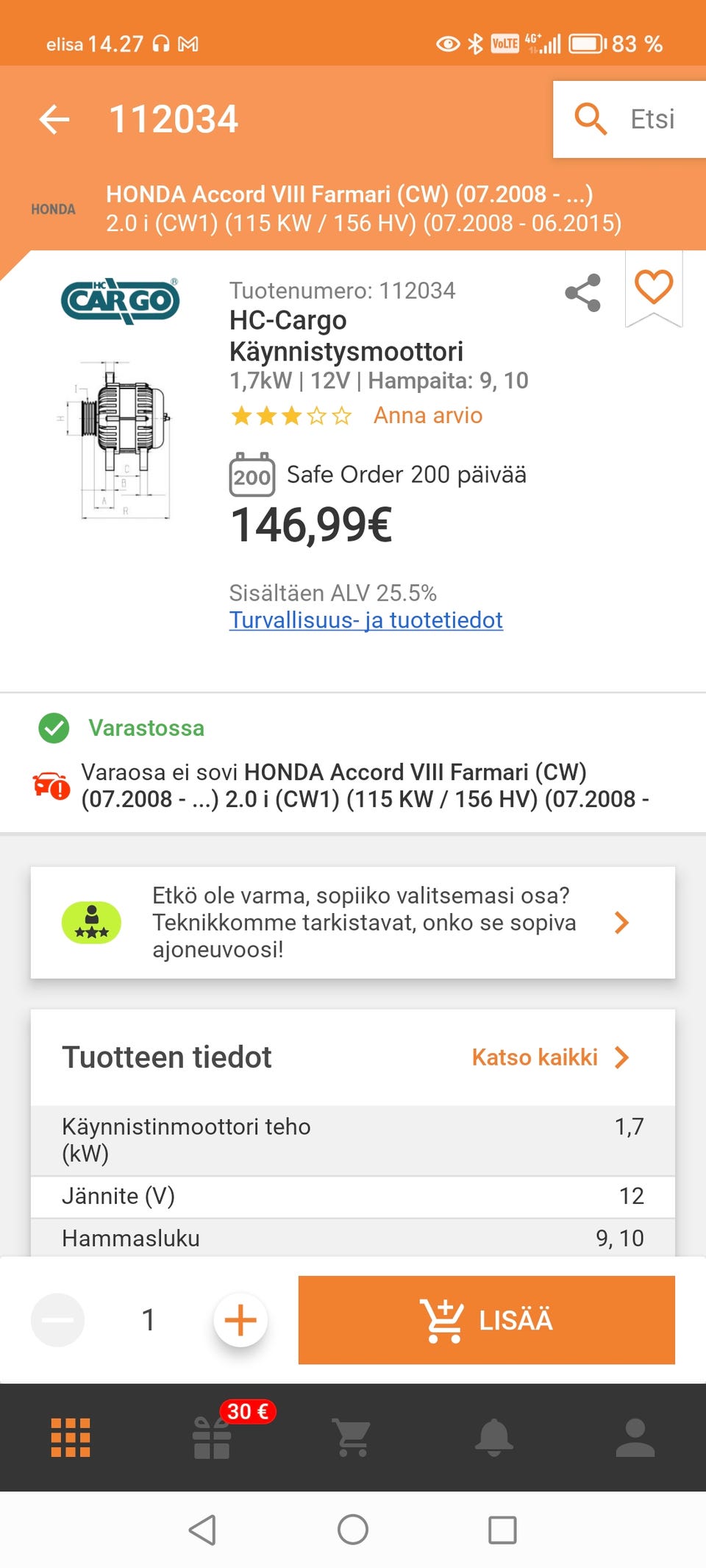Increase quantity with the plus button
706x1568 pixels.
[x=240, y=1320]
